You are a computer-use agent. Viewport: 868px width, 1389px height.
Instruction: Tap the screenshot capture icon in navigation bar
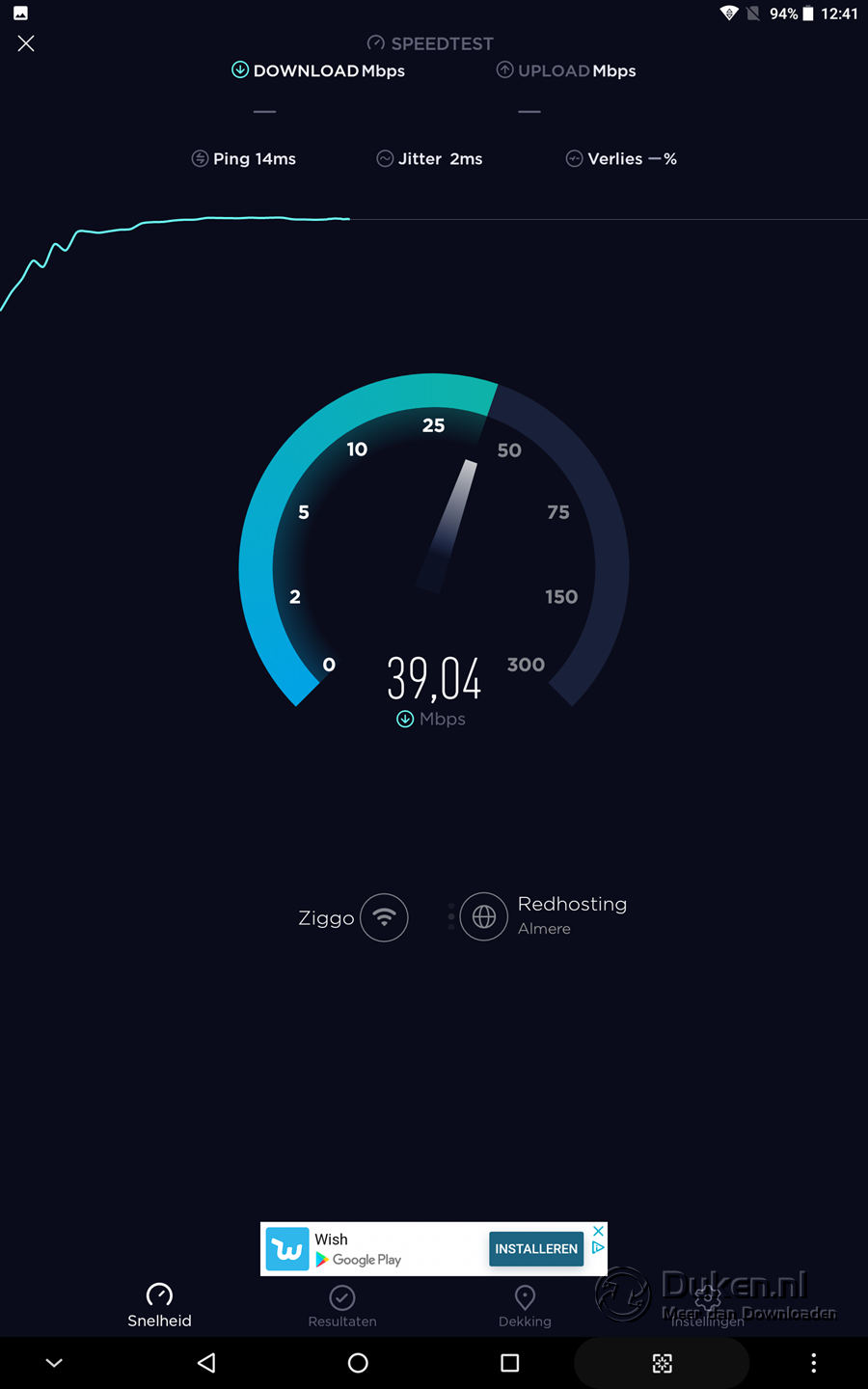pyautogui.click(x=663, y=1363)
